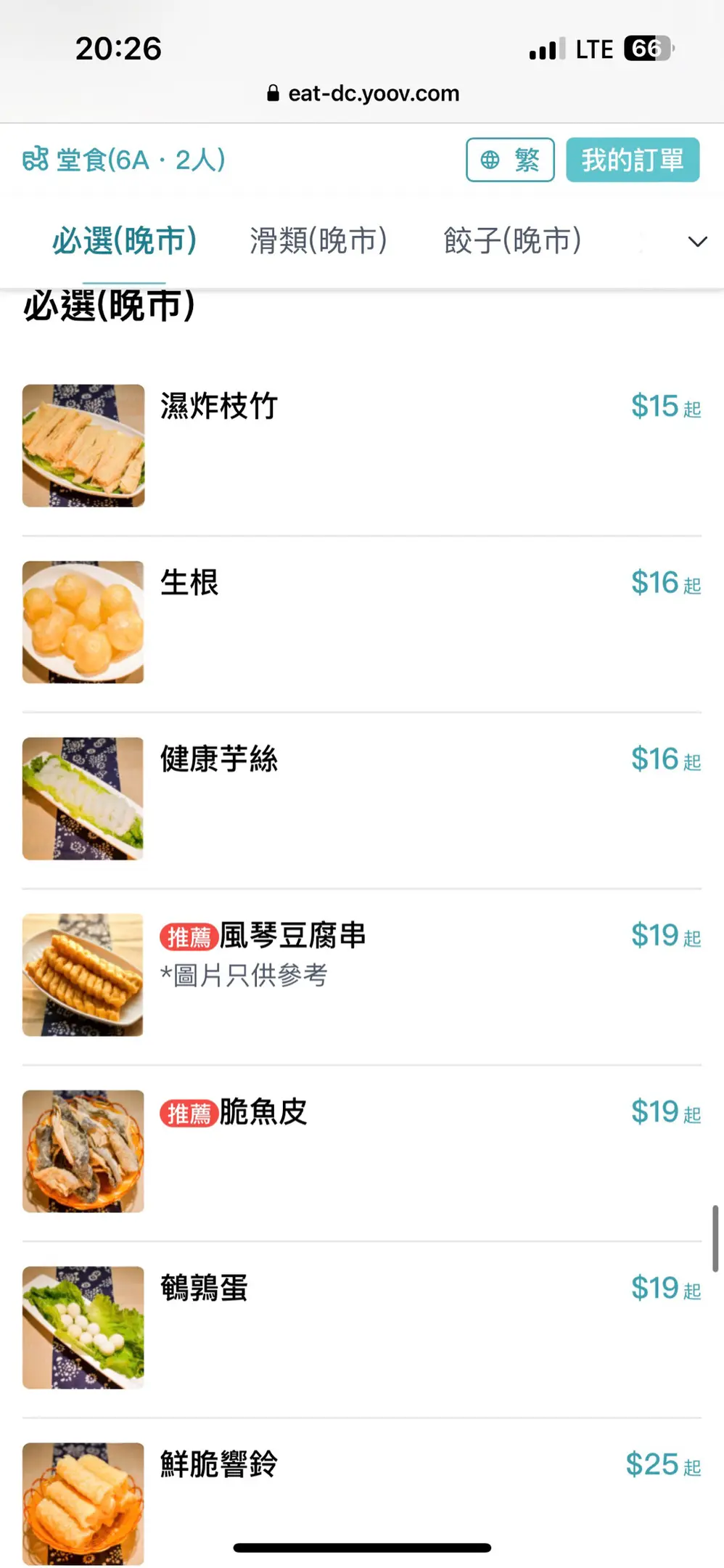Viewport: 724px width, 1568px height.
Task: Switch to the 餃子(晚市) tab
Action: coord(512,241)
